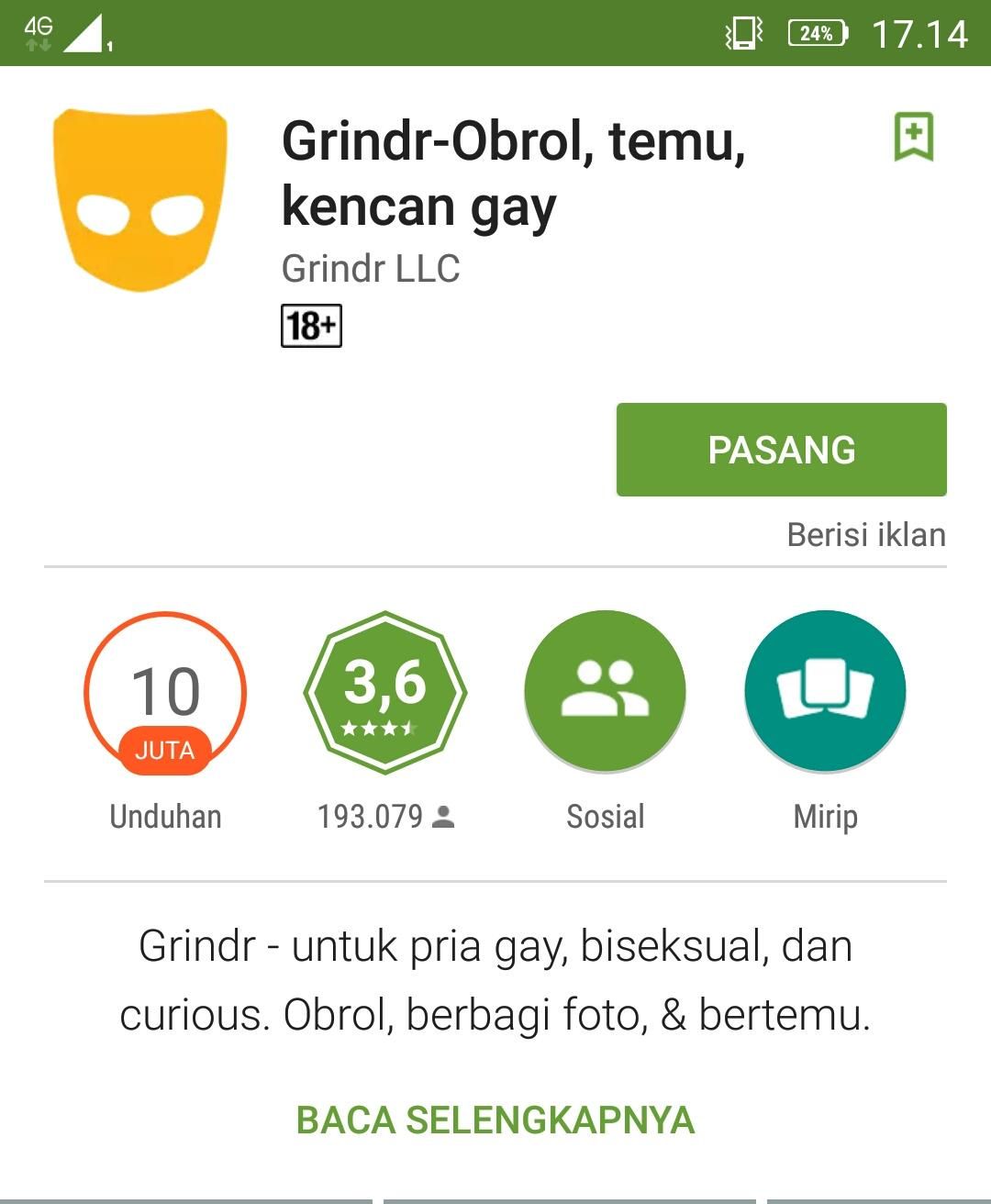991x1204 pixels.
Task: Open the Grindr LLC developer page
Action: [371, 269]
